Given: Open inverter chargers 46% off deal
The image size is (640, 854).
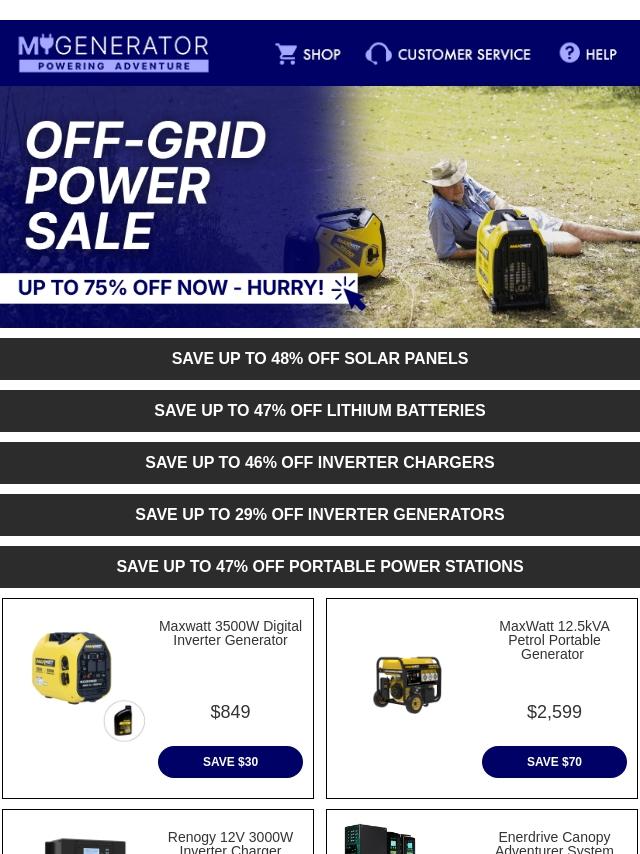Looking at the screenshot, I should [x=320, y=463].
